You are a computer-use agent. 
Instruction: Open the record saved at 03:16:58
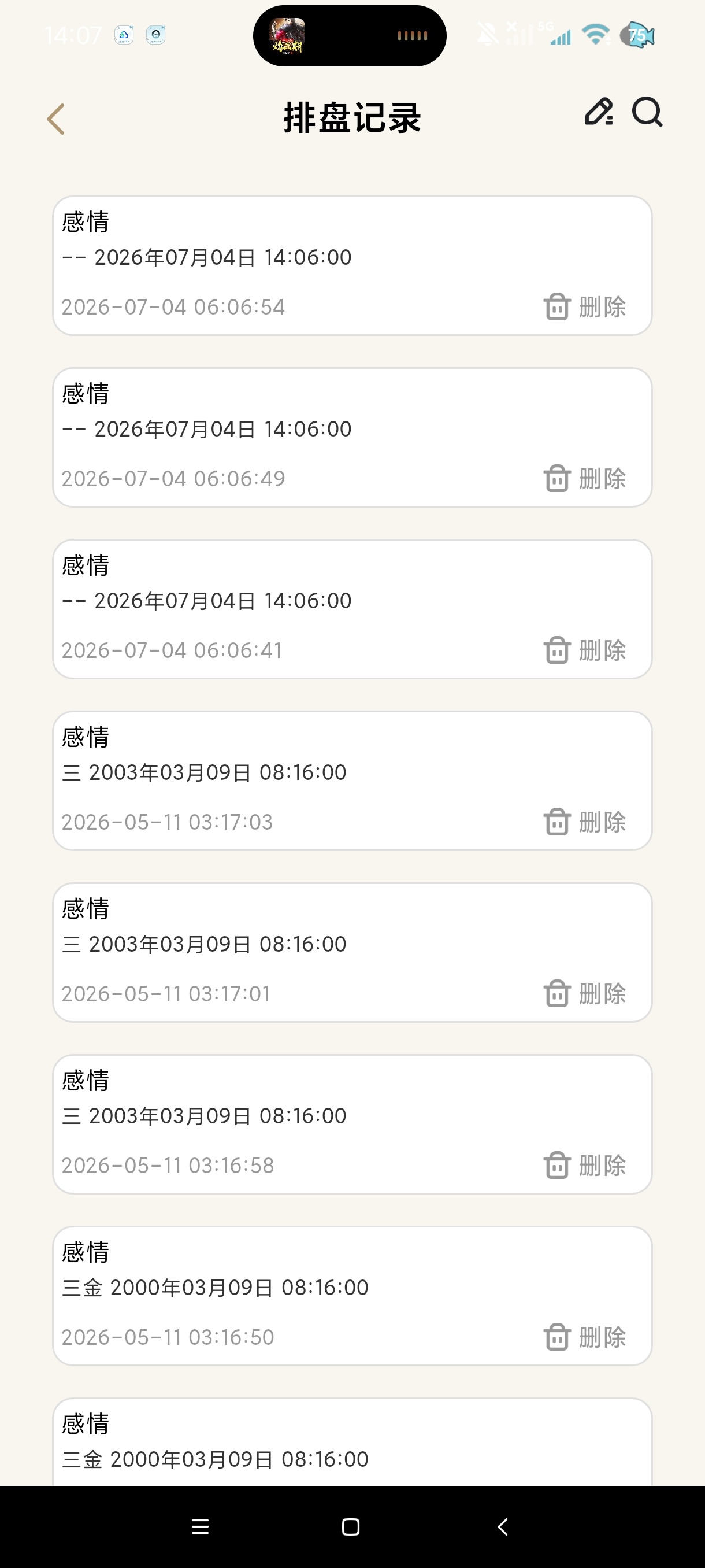click(x=352, y=1123)
